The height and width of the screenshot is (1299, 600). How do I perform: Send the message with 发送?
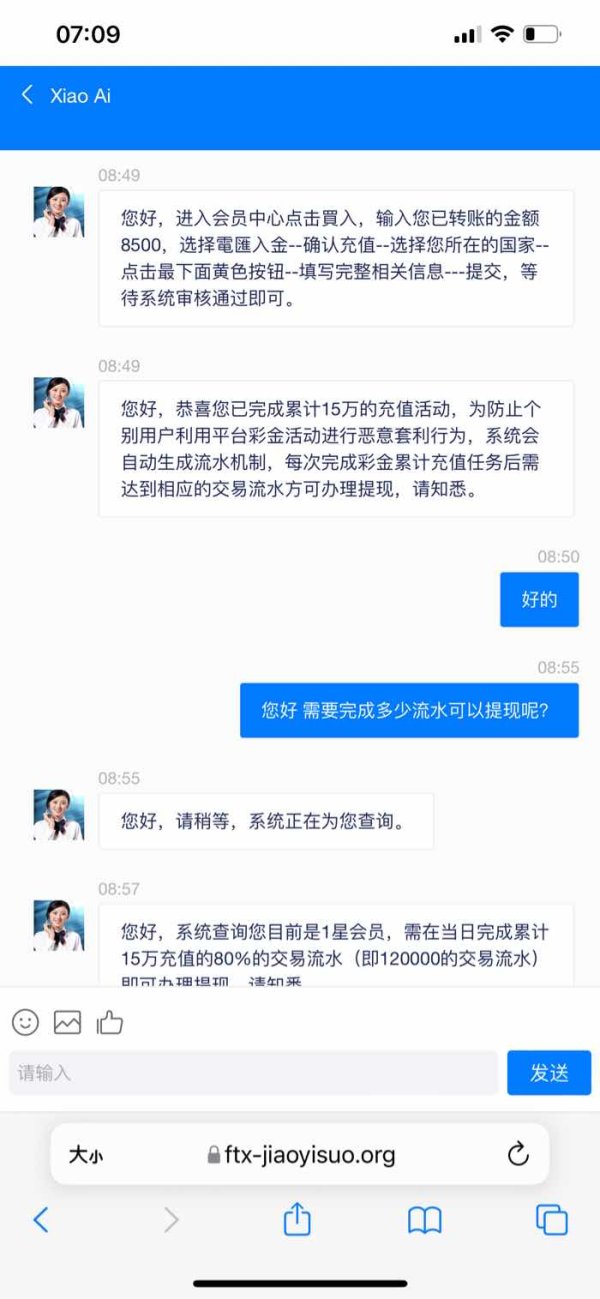click(549, 1073)
